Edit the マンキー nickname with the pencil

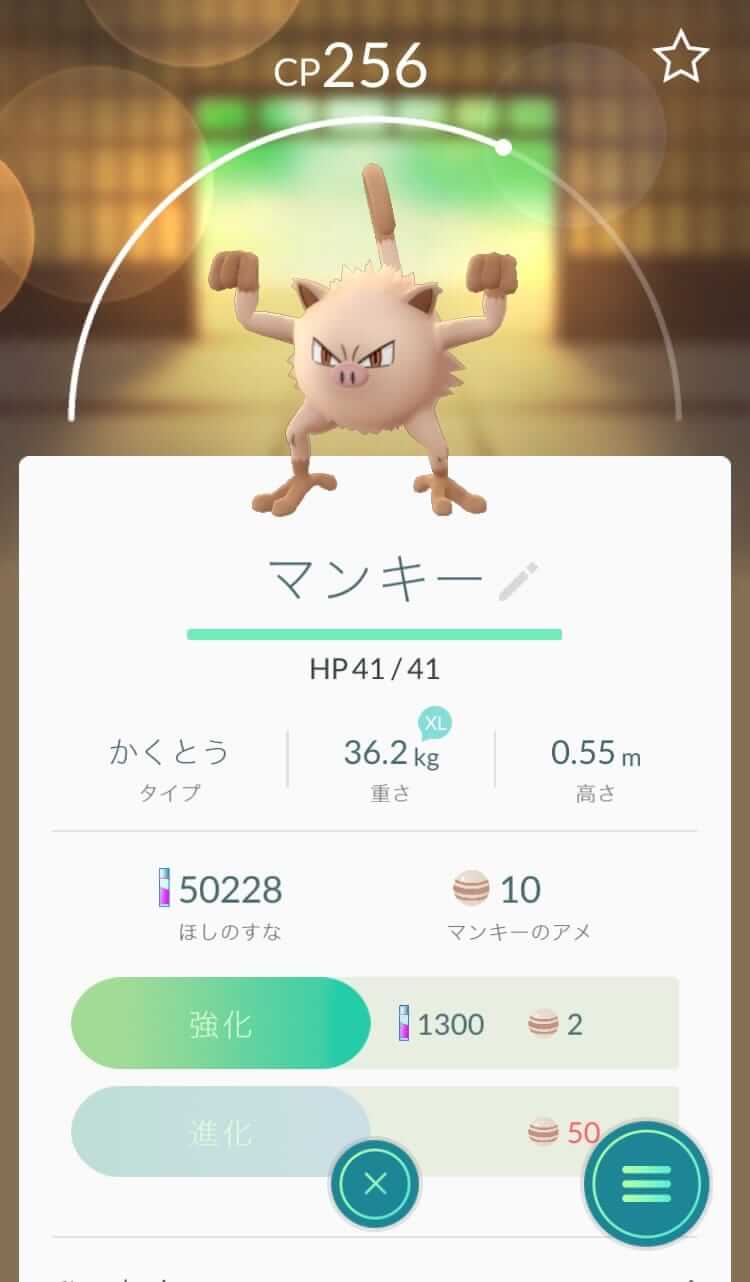[518, 581]
